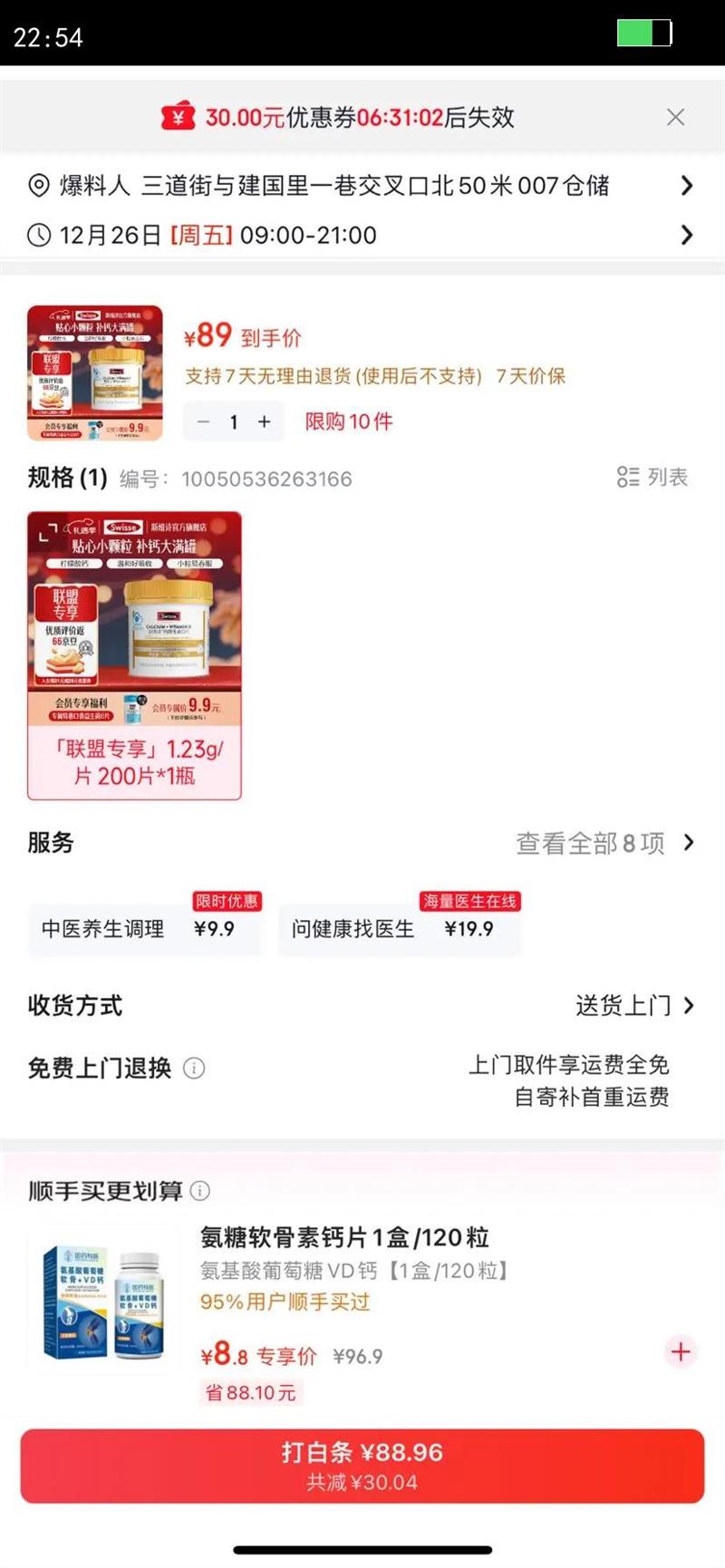Click the quantity input showing 1
Image resolution: width=725 pixels, height=1568 pixels.
pos(233,421)
